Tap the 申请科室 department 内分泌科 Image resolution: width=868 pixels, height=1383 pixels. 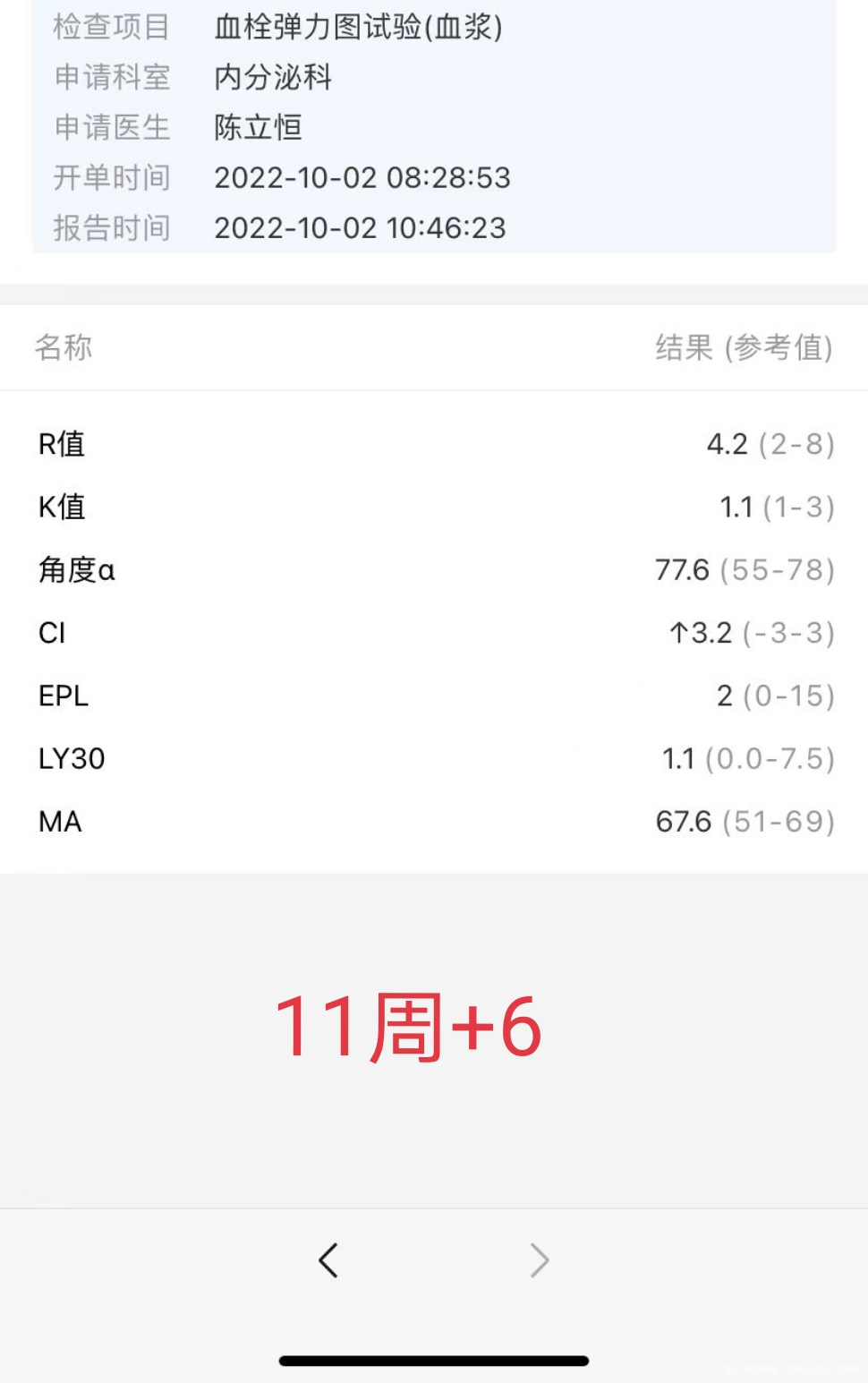272,78
